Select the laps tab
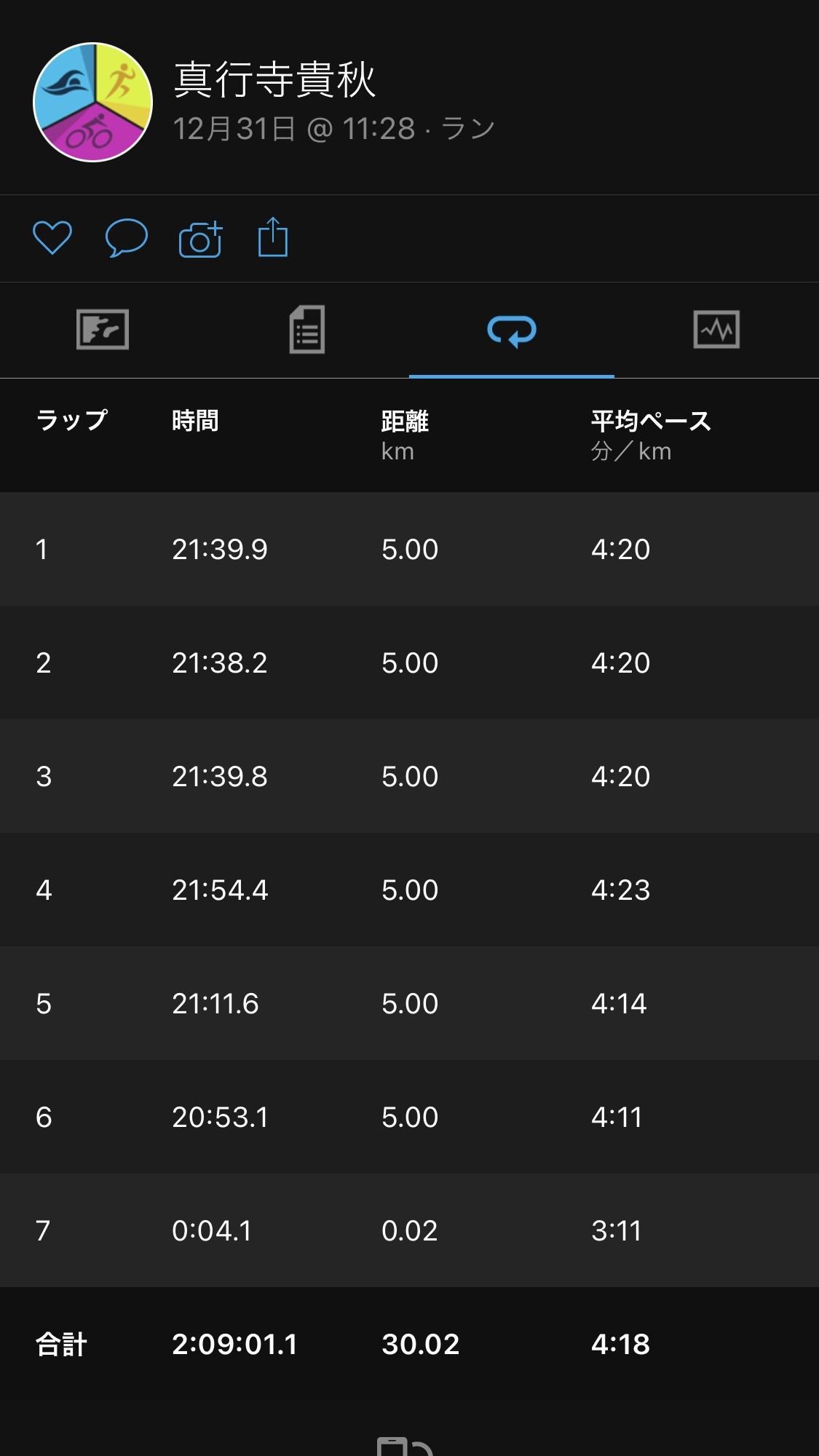This screenshot has width=819, height=1456. click(x=512, y=331)
